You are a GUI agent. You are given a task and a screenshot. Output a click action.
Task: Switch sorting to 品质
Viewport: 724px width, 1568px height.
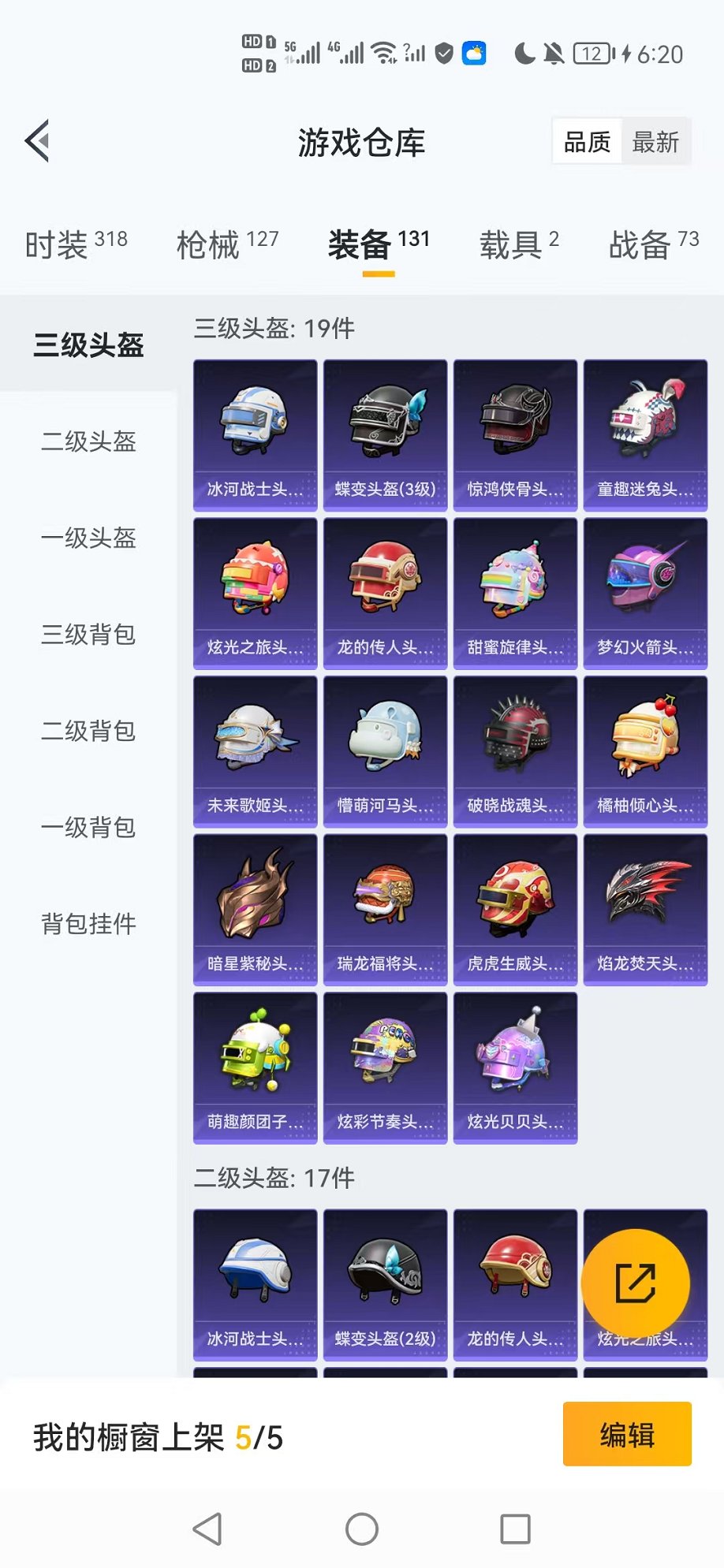[585, 142]
